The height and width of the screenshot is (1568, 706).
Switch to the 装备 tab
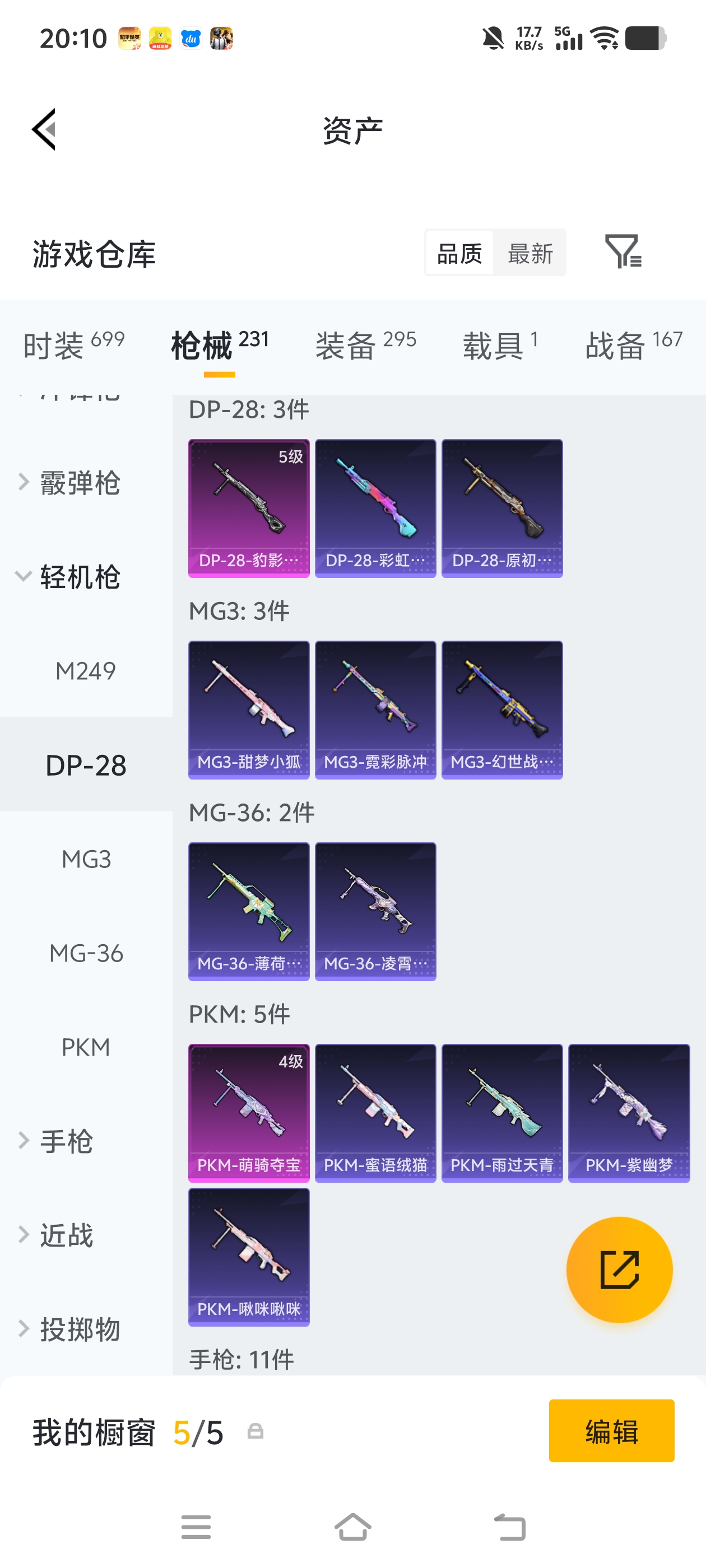point(365,345)
